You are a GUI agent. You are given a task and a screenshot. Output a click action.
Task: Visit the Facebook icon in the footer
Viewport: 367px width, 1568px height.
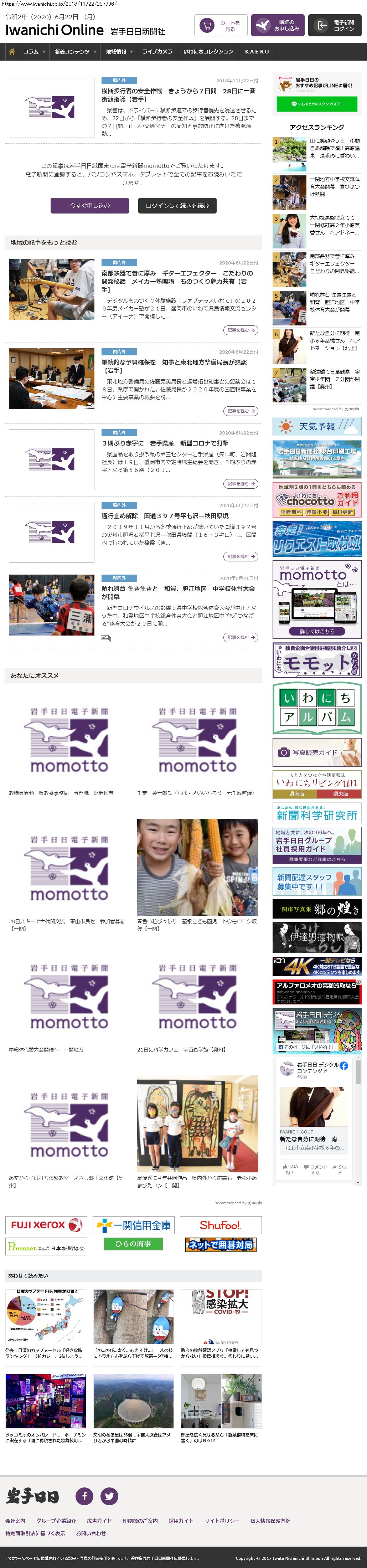84,1496
